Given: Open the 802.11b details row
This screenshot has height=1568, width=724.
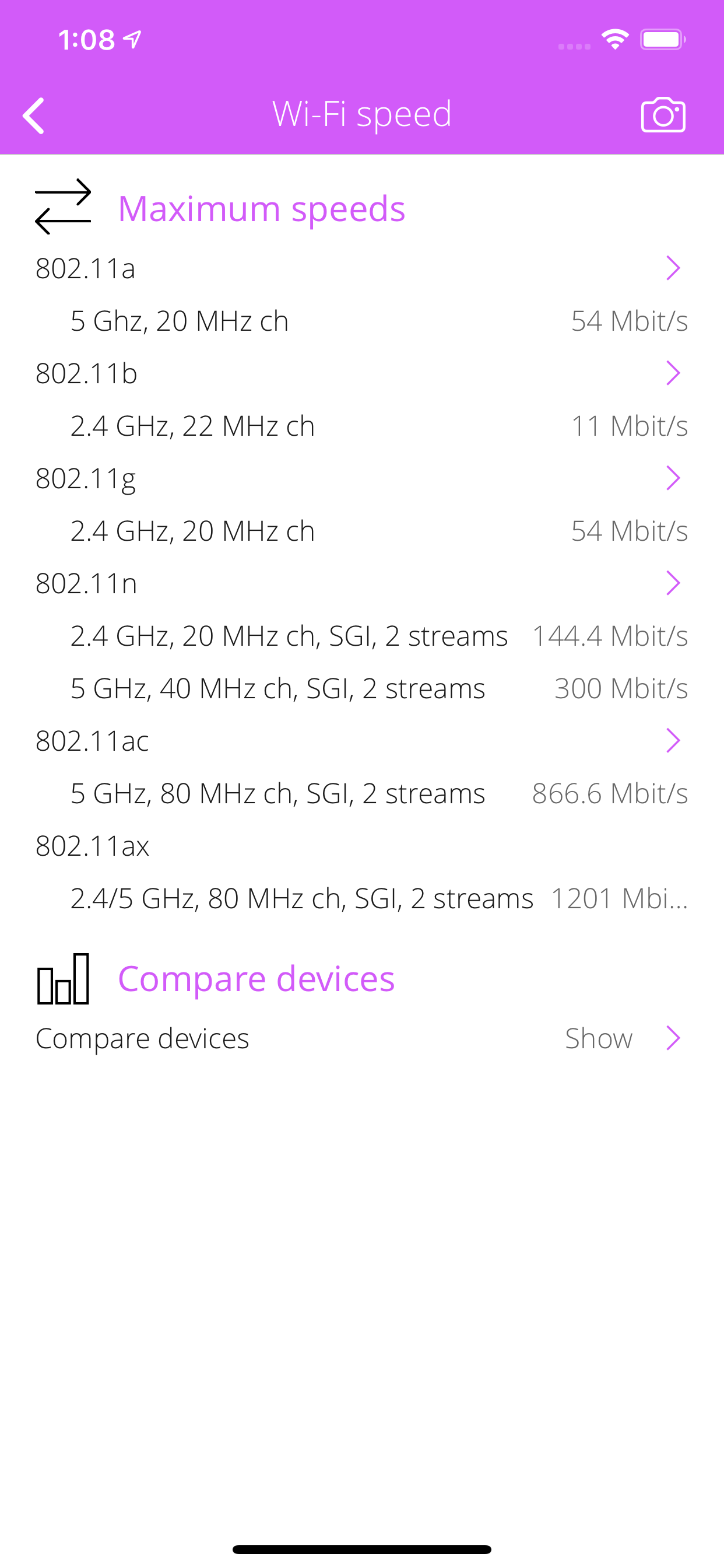Looking at the screenshot, I should coord(362,373).
